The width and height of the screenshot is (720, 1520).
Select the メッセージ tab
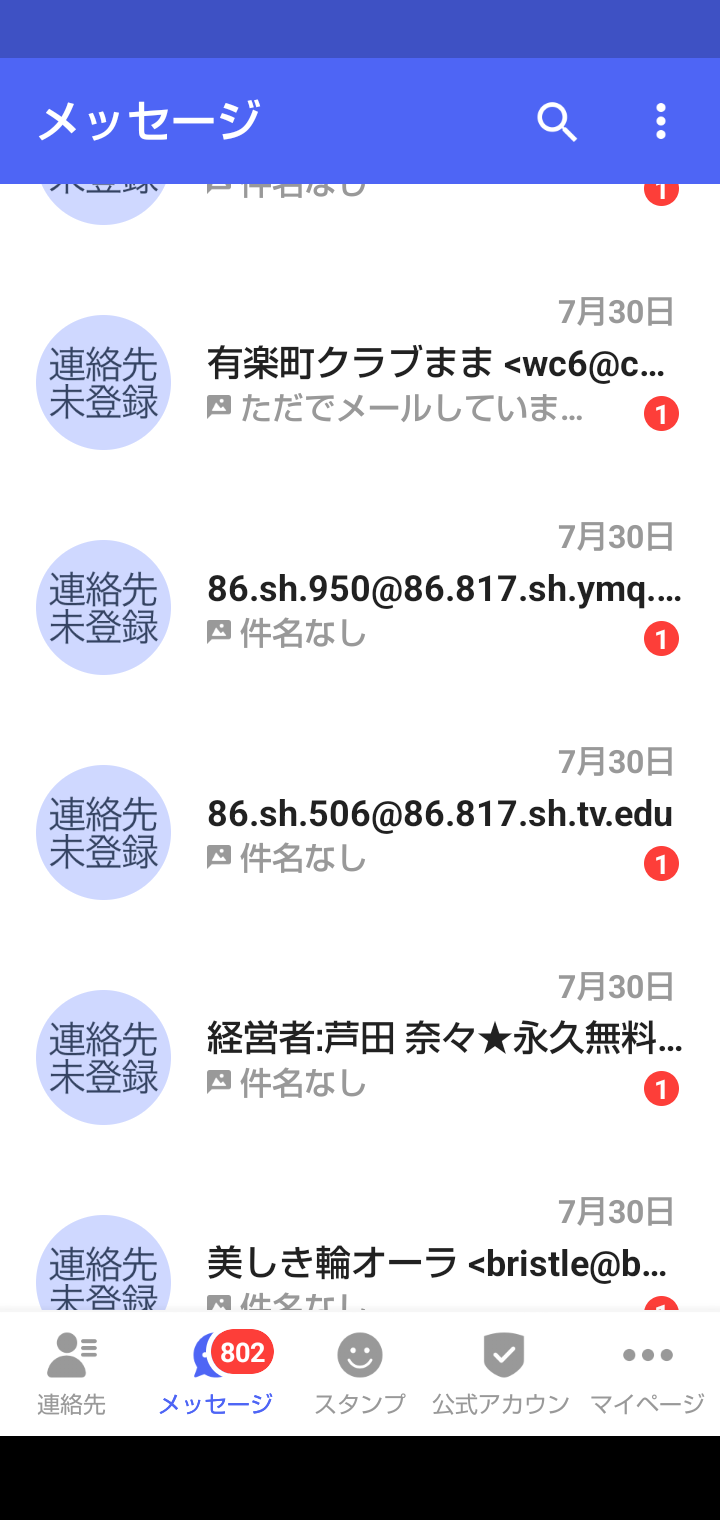[216, 1373]
